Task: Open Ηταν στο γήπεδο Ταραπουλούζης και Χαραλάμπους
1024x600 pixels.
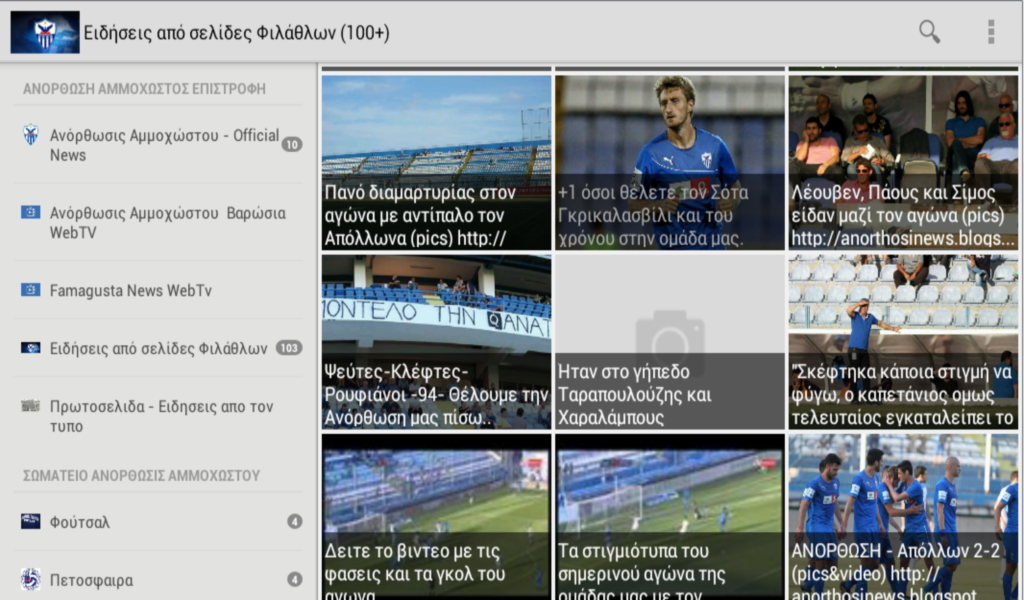Action: [x=670, y=342]
